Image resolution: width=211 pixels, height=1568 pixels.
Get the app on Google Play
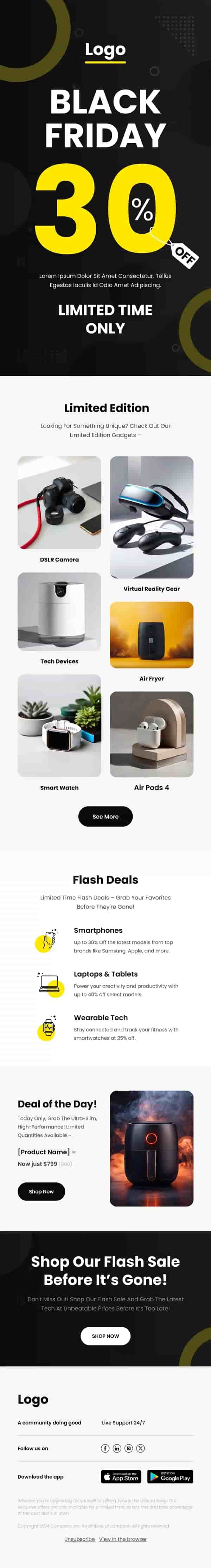click(x=170, y=1476)
